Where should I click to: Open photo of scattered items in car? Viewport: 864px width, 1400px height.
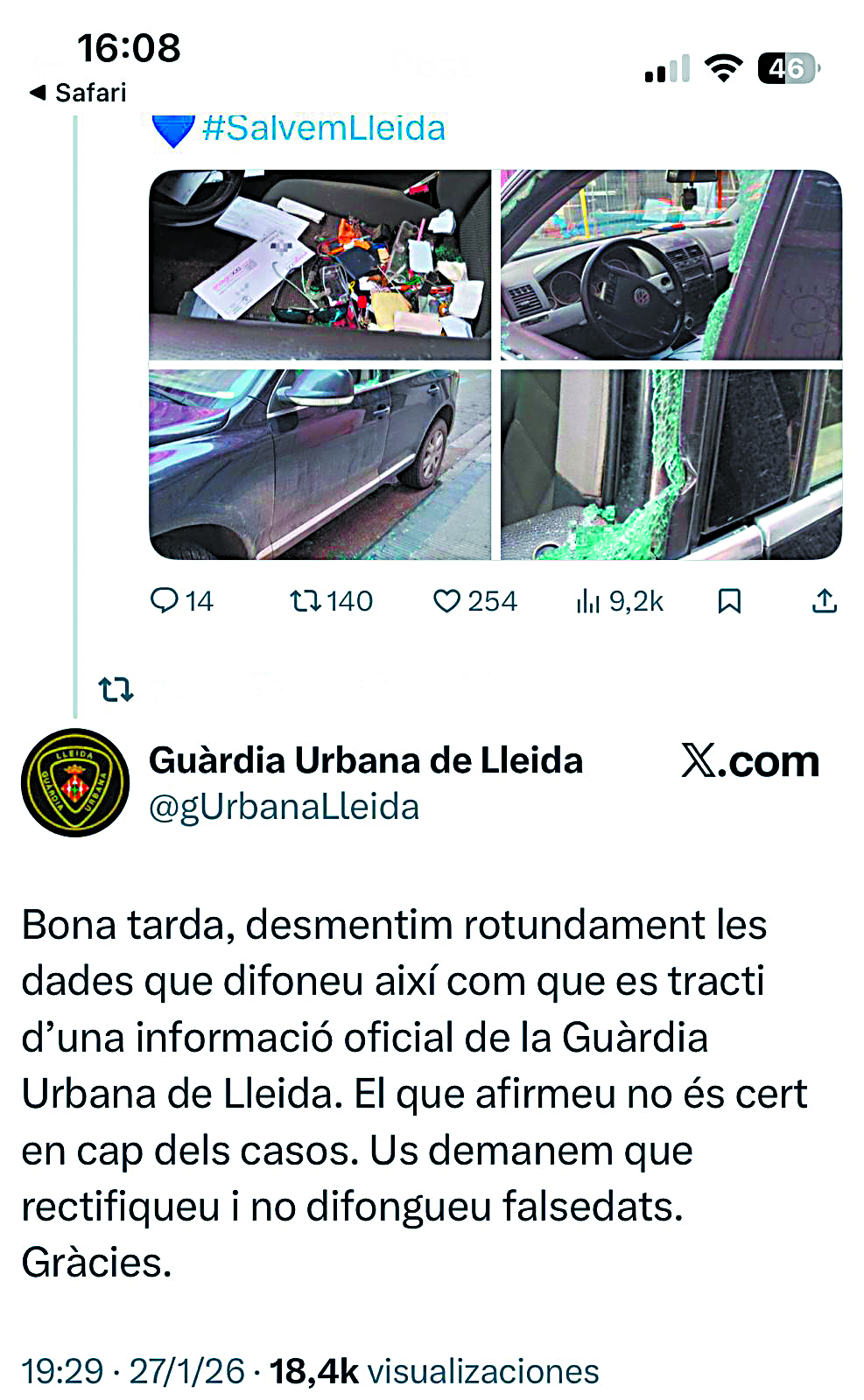(x=320, y=264)
